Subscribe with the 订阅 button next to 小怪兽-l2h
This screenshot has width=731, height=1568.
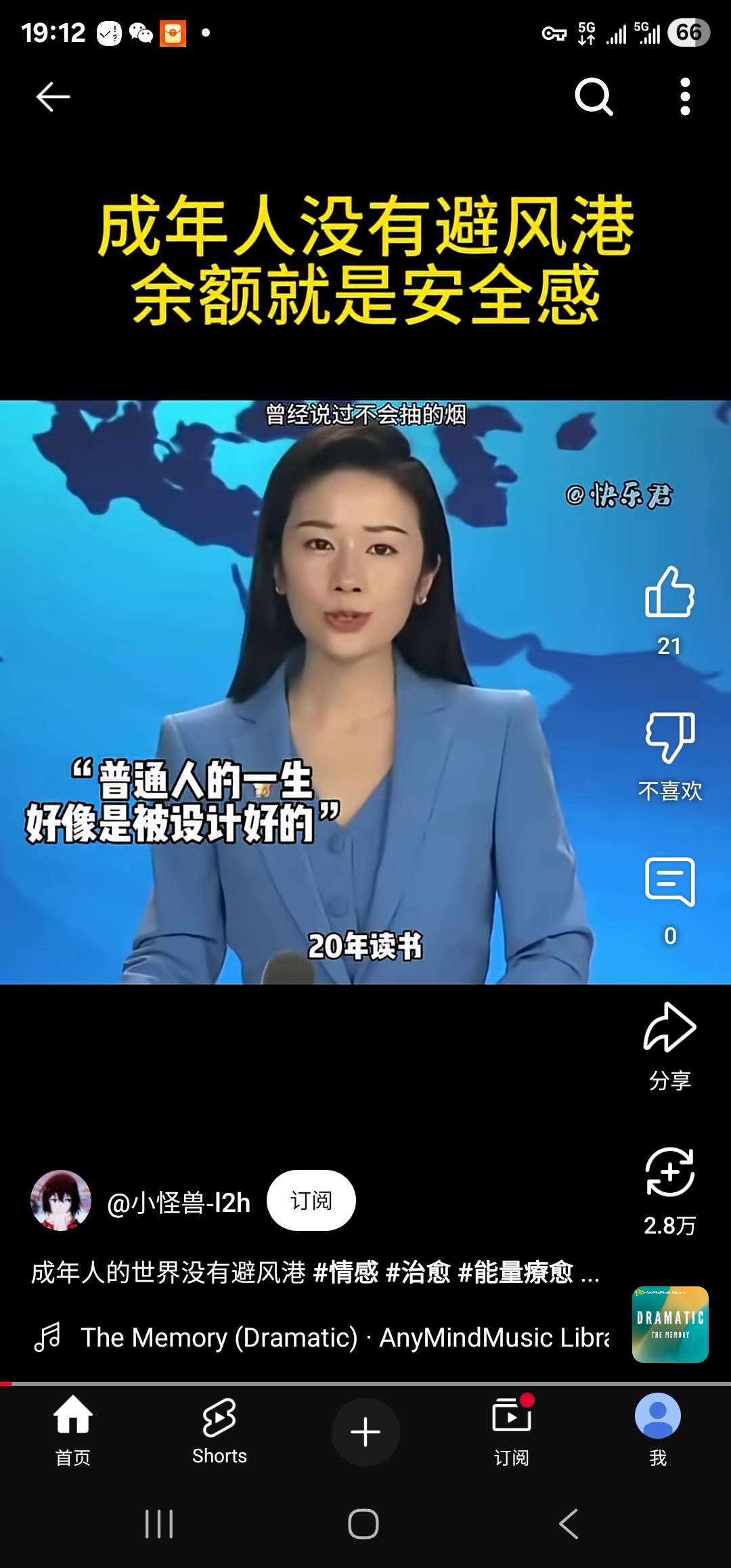311,1200
